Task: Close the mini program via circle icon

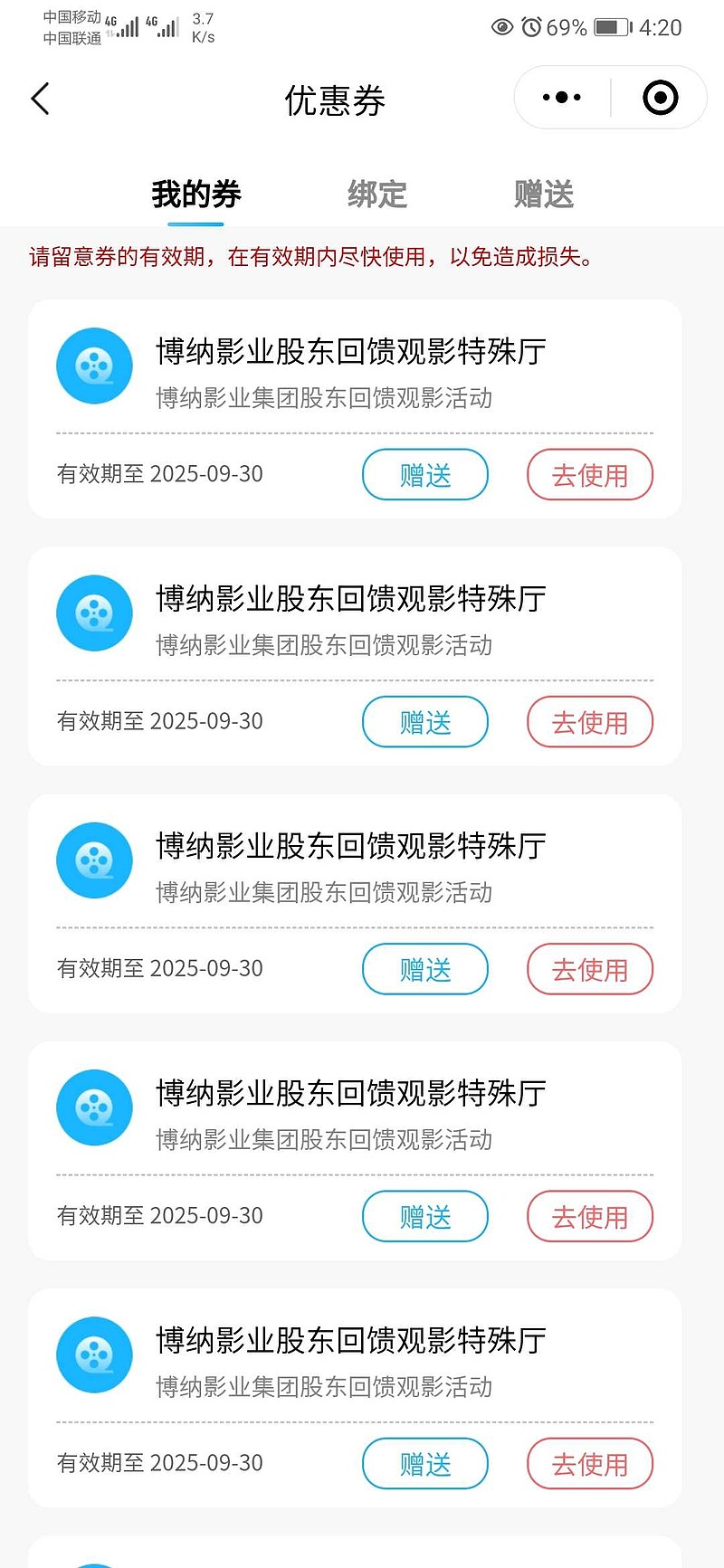Action: 661,98
